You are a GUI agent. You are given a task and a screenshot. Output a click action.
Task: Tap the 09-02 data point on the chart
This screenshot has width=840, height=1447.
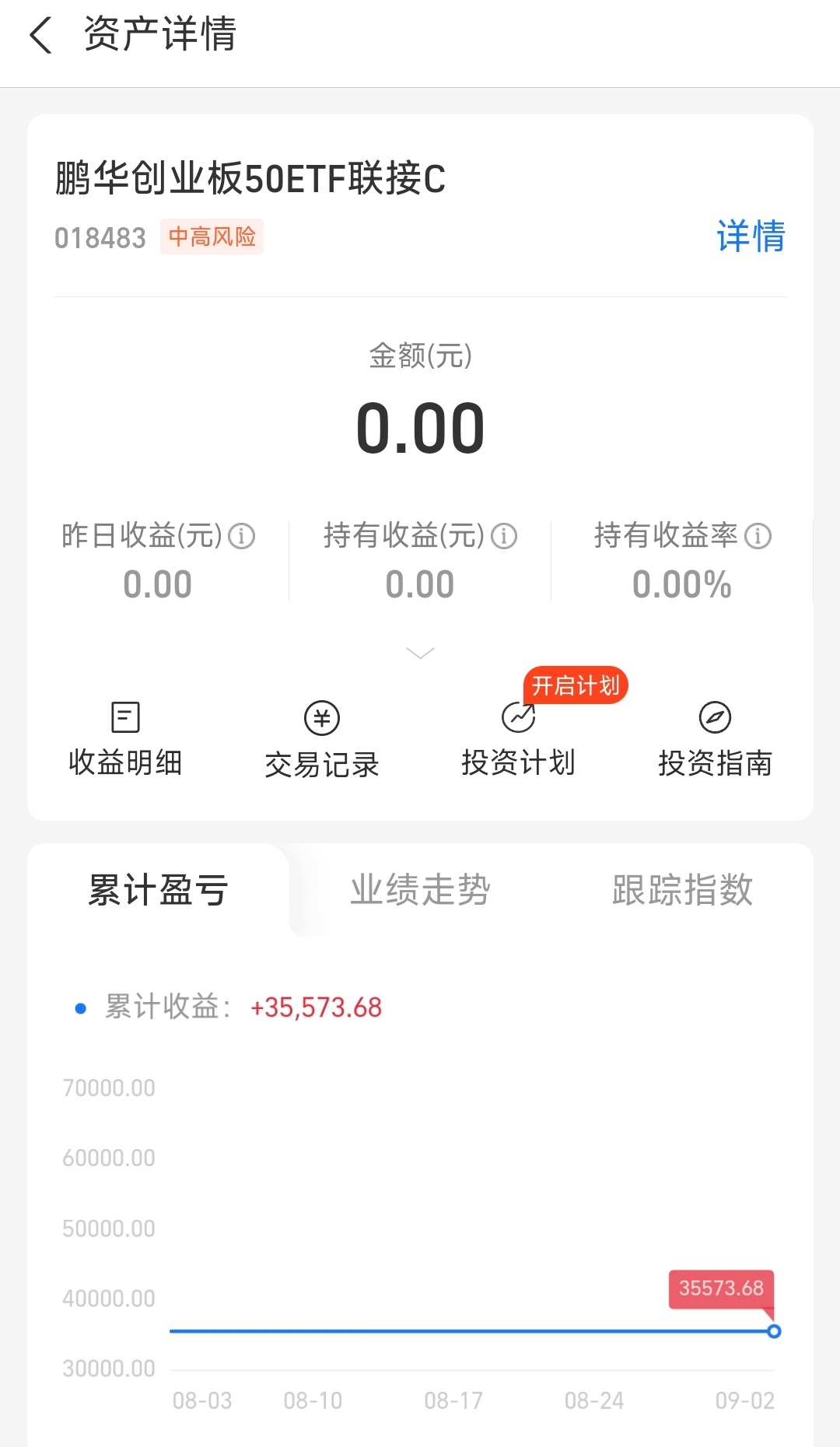774,1331
